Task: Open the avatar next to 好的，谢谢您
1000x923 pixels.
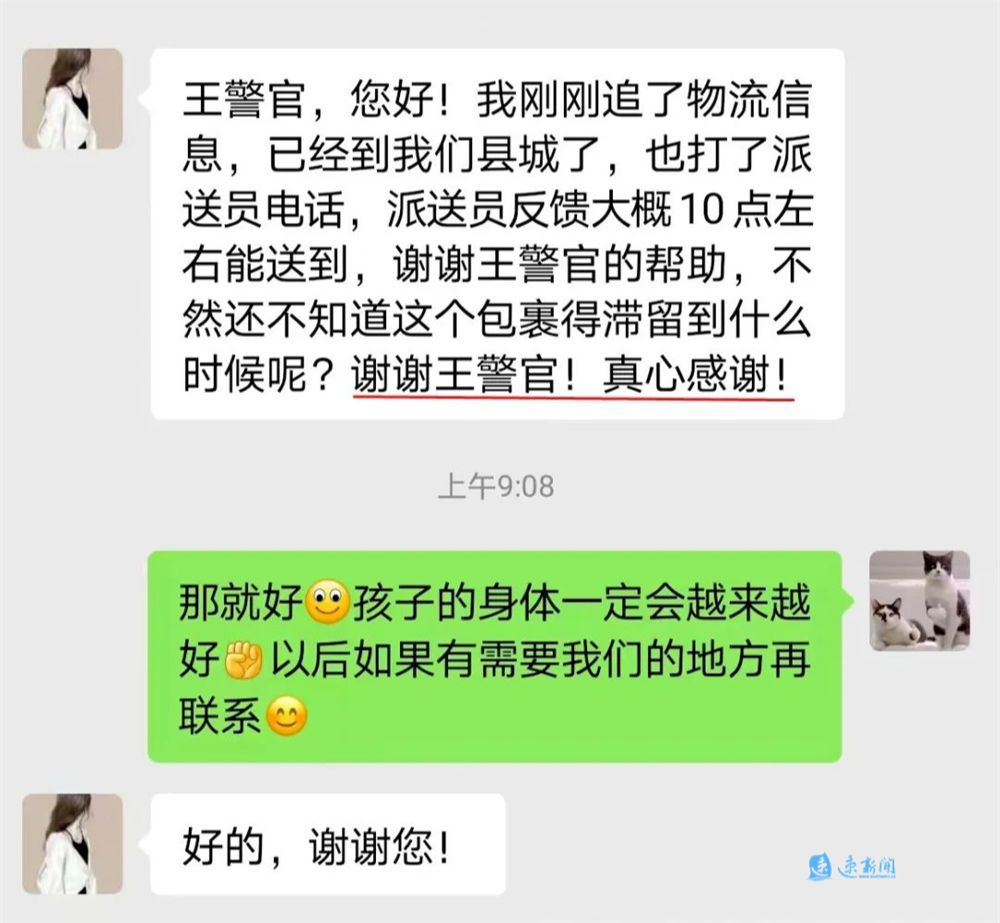Action: (73, 843)
